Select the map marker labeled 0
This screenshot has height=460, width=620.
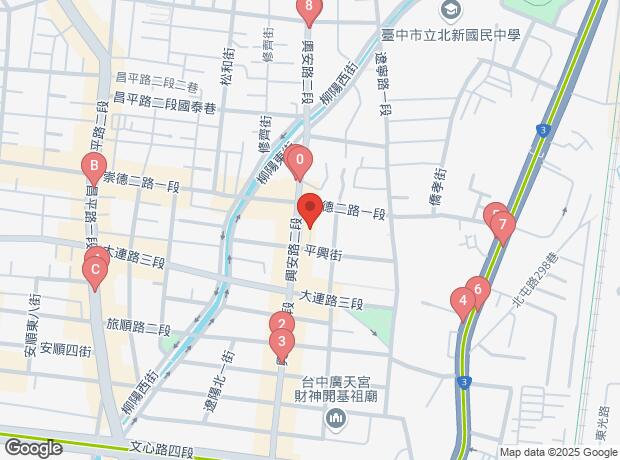(299, 160)
